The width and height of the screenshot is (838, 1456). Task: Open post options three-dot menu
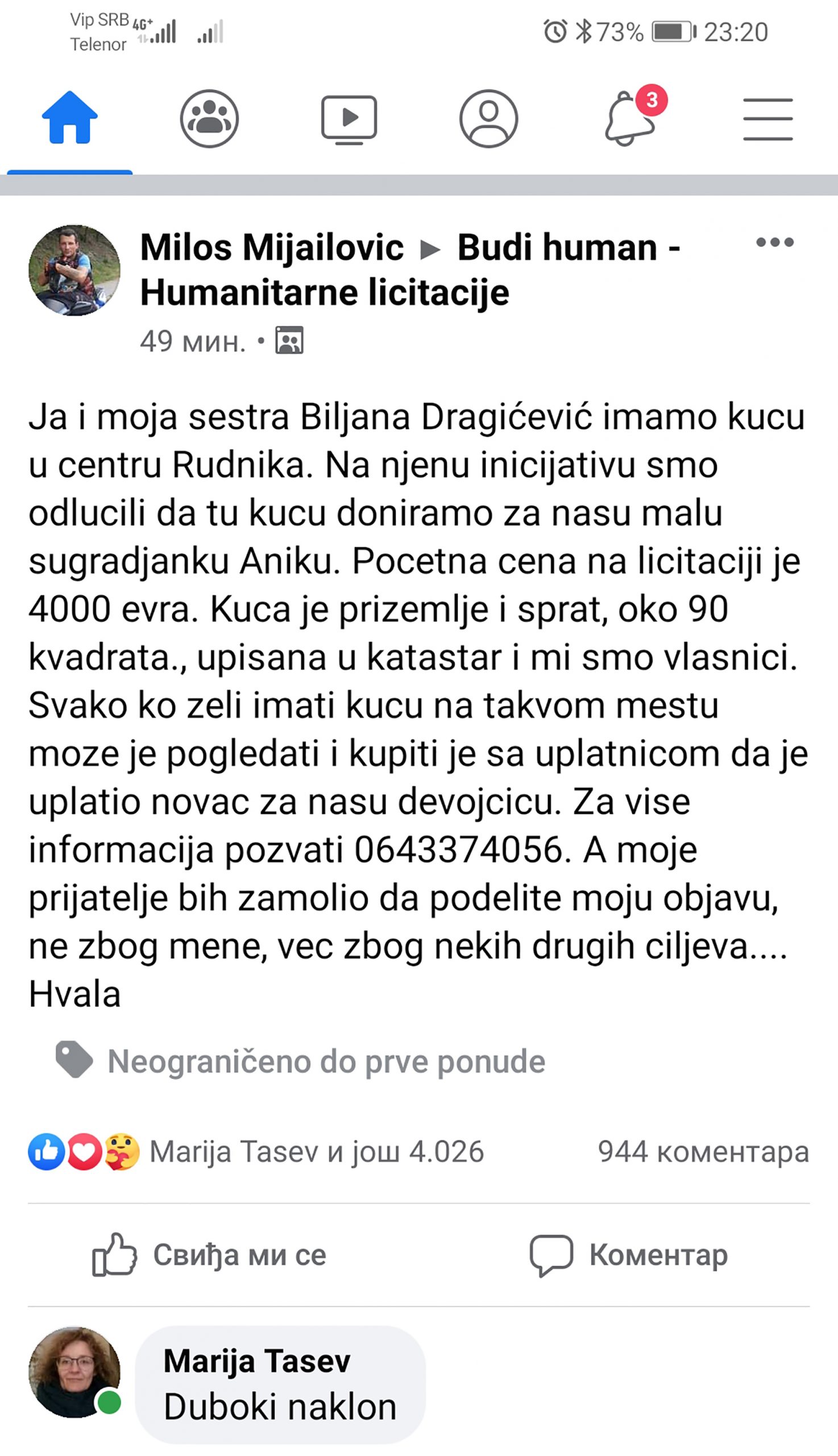[x=775, y=242]
